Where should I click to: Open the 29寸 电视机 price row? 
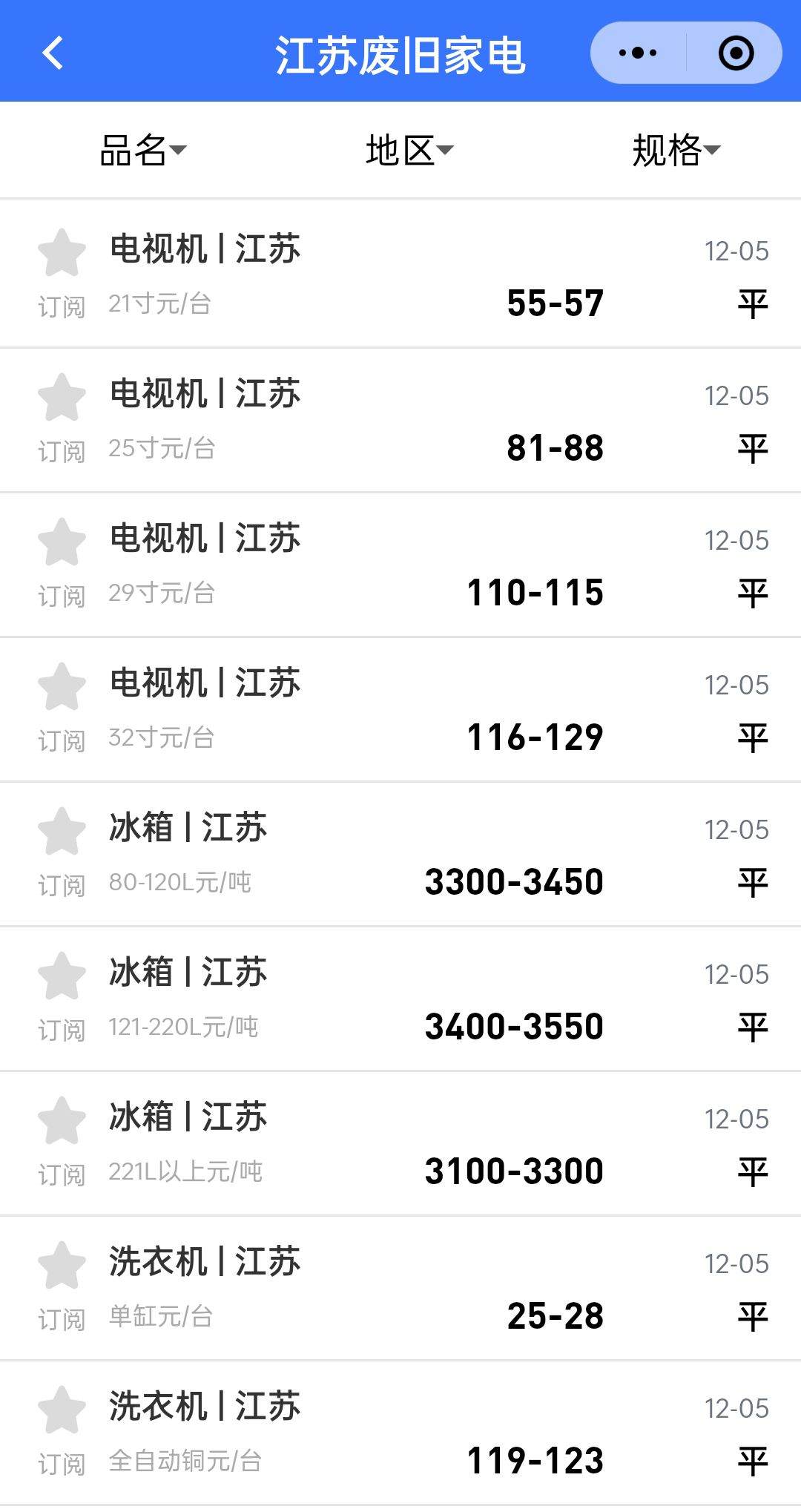tap(400, 565)
